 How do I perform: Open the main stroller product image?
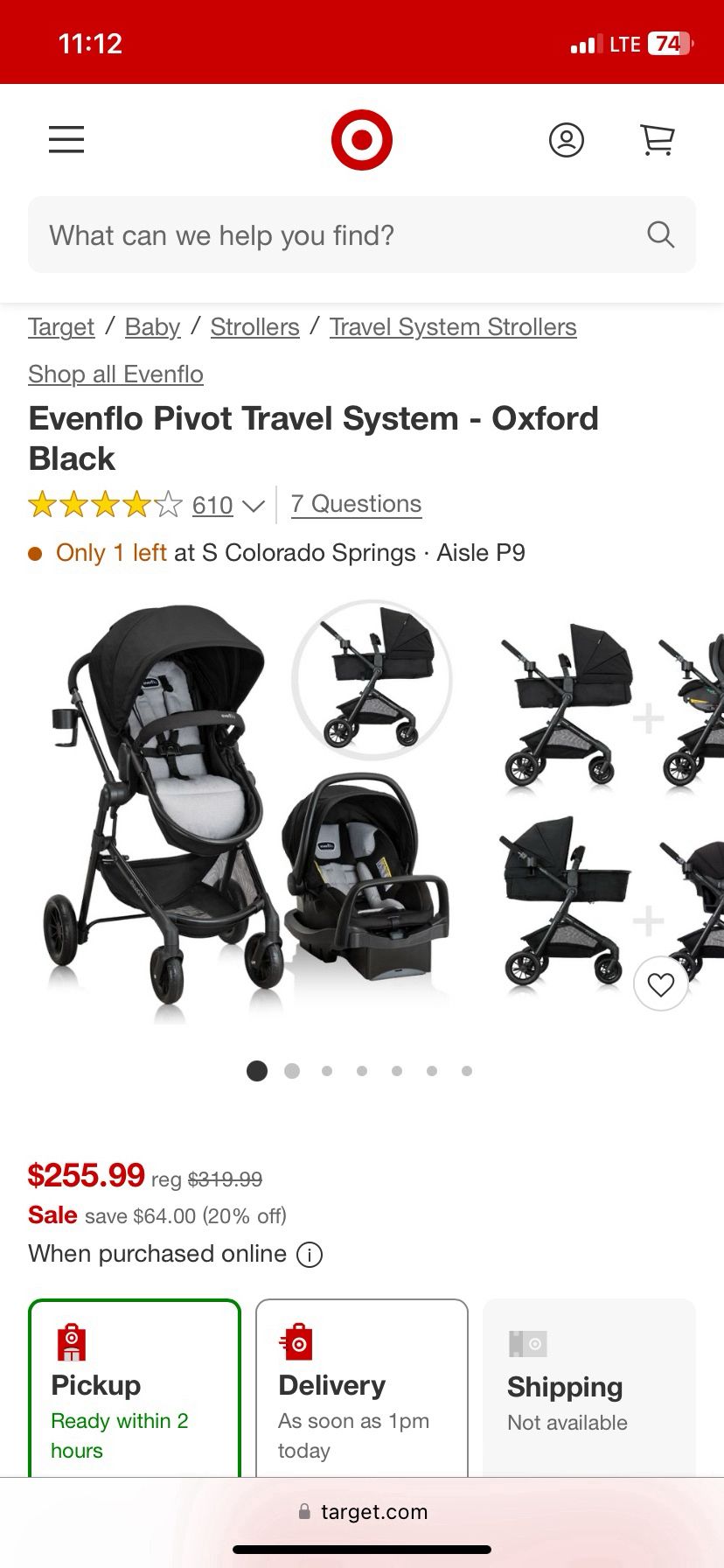click(x=240, y=809)
